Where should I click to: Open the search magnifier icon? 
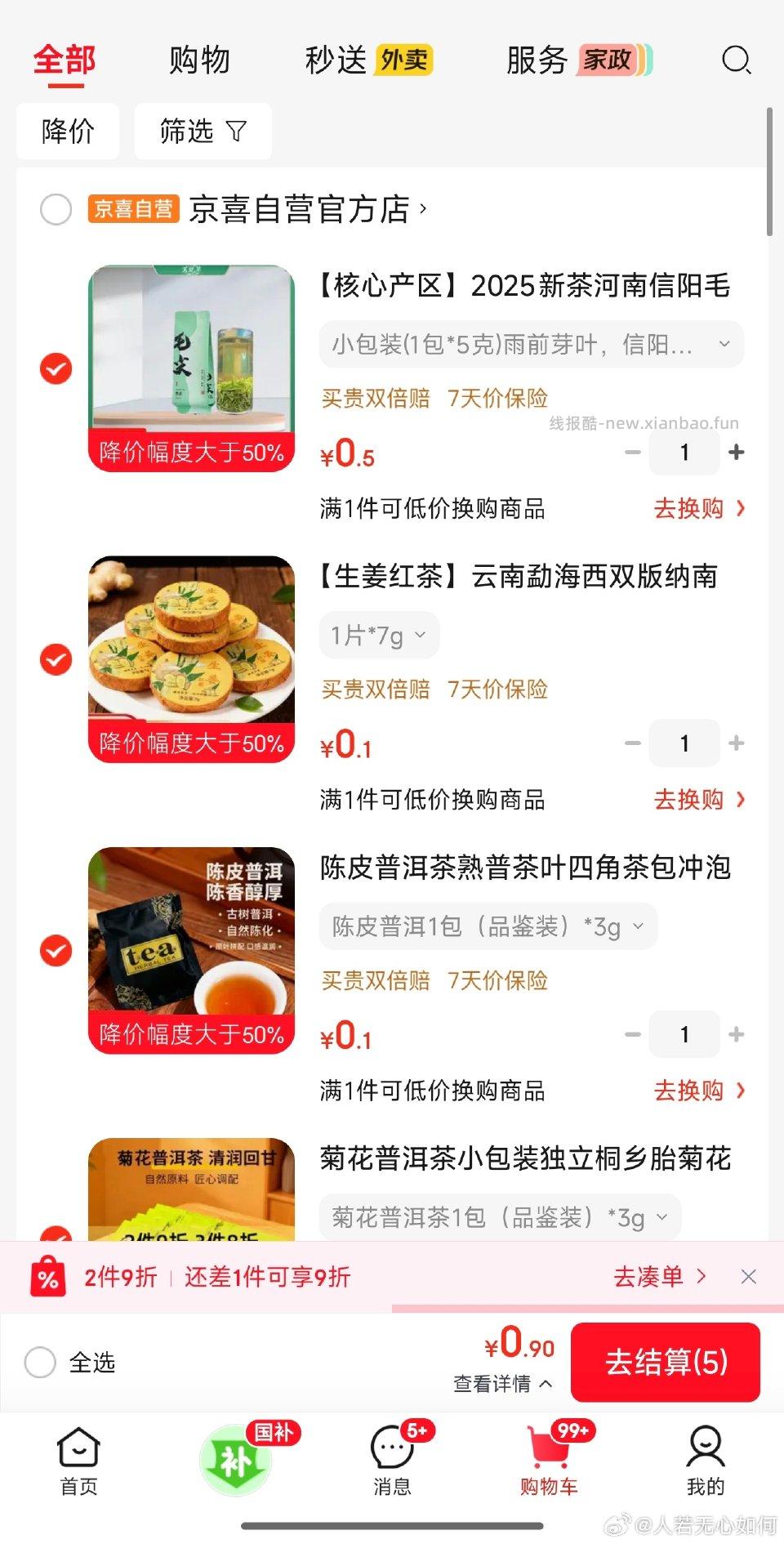click(736, 60)
